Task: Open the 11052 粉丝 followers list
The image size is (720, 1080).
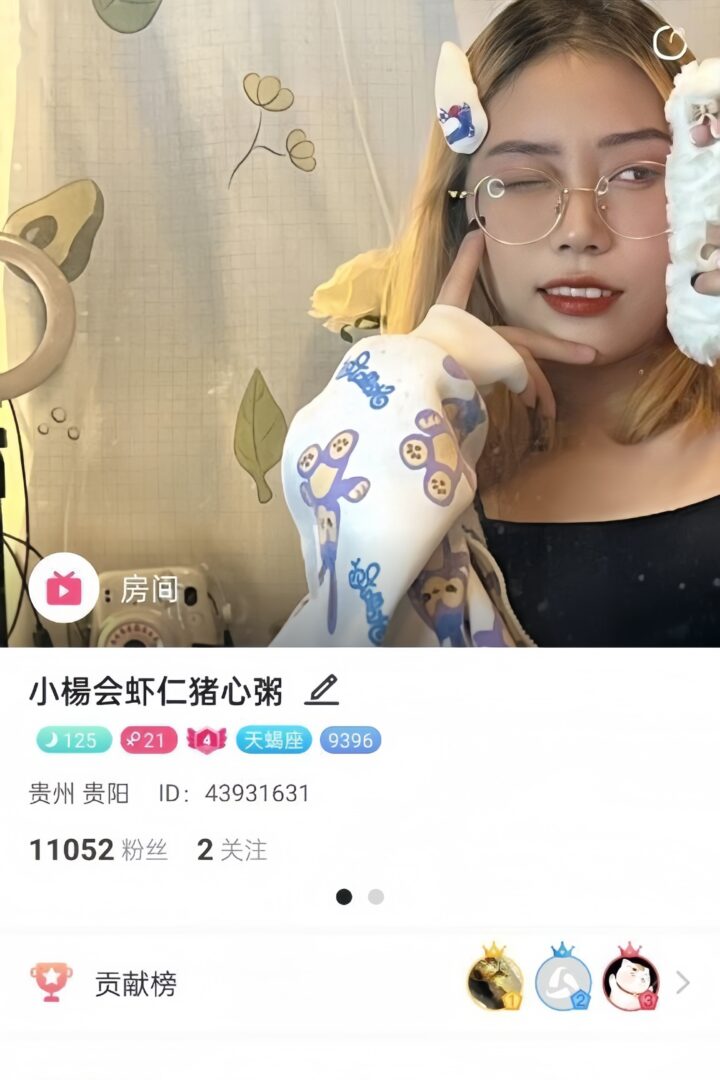Action: [98, 850]
